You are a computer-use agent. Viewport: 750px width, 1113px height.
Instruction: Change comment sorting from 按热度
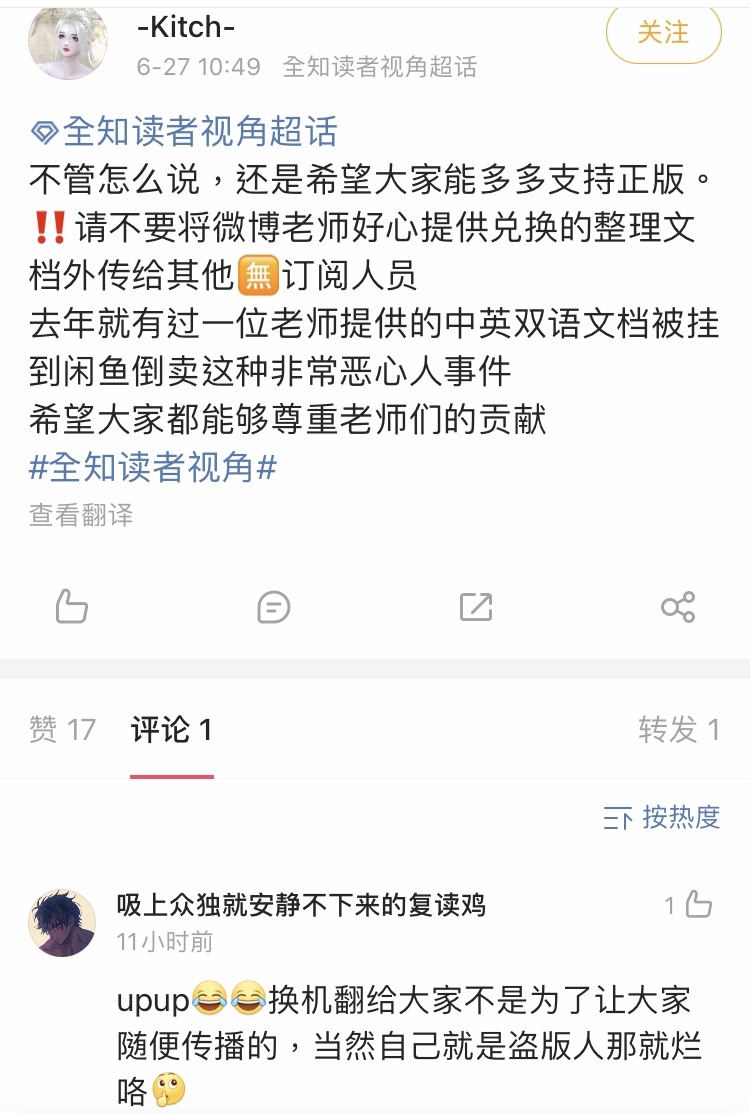point(662,818)
